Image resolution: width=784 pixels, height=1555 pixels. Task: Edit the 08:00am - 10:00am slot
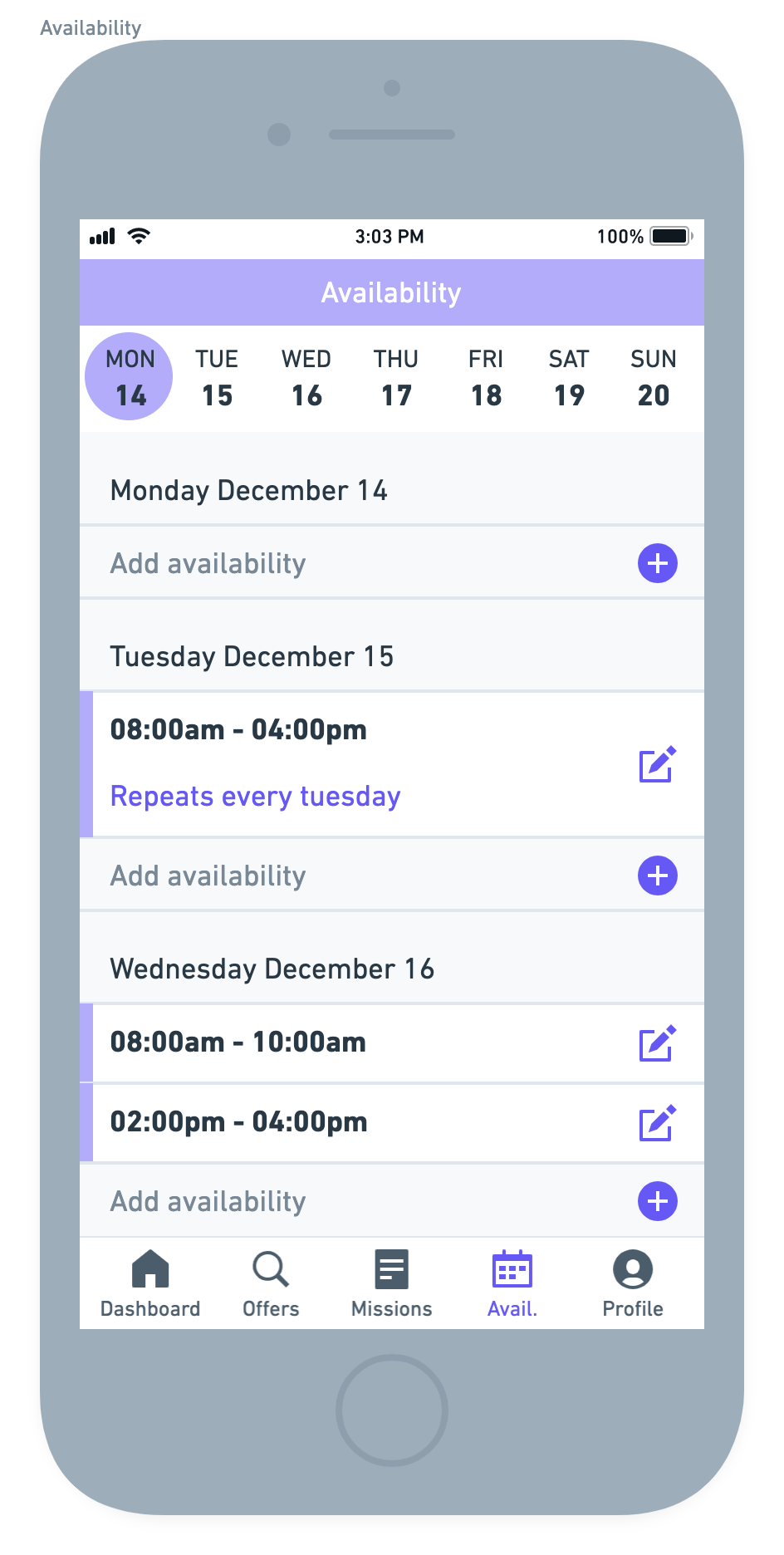657,1043
